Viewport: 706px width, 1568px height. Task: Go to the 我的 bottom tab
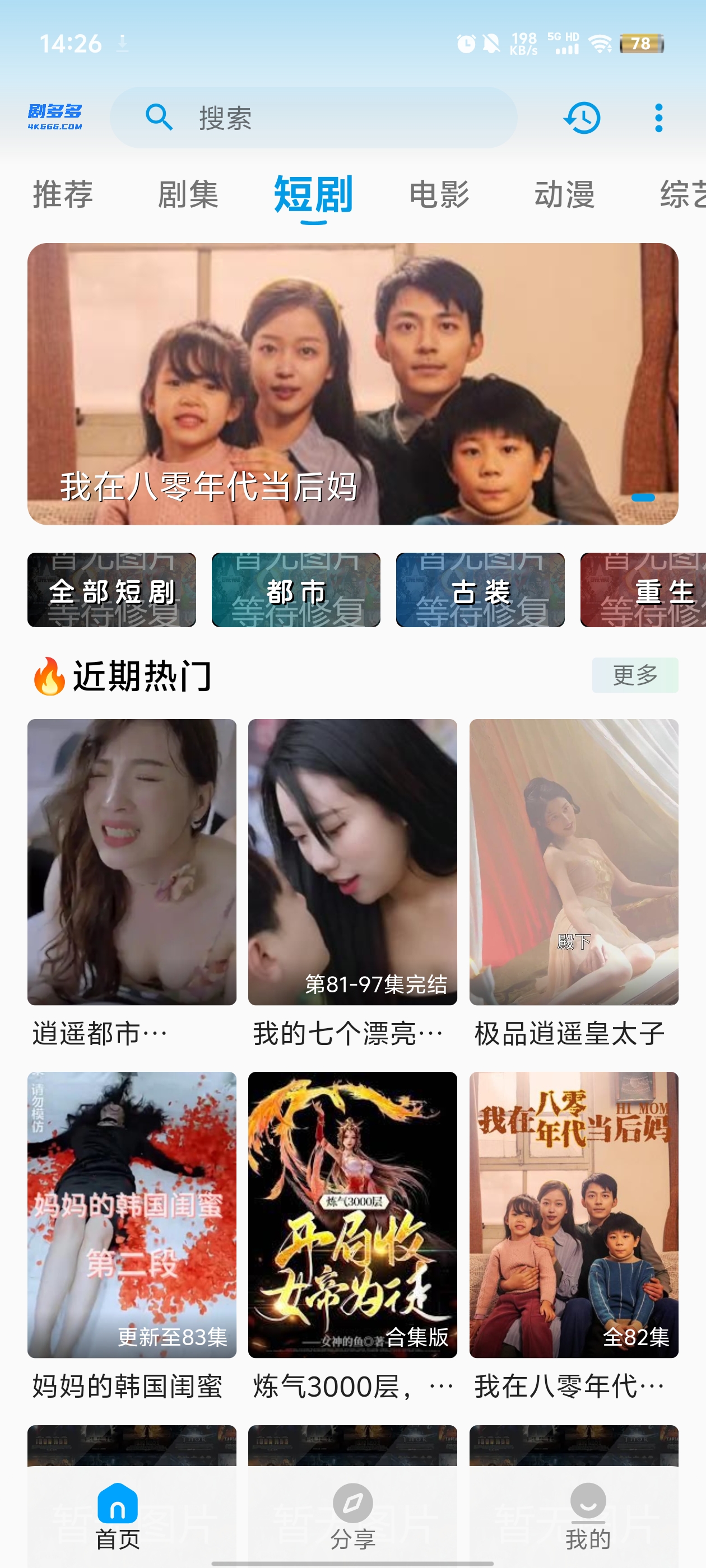coord(588,1516)
